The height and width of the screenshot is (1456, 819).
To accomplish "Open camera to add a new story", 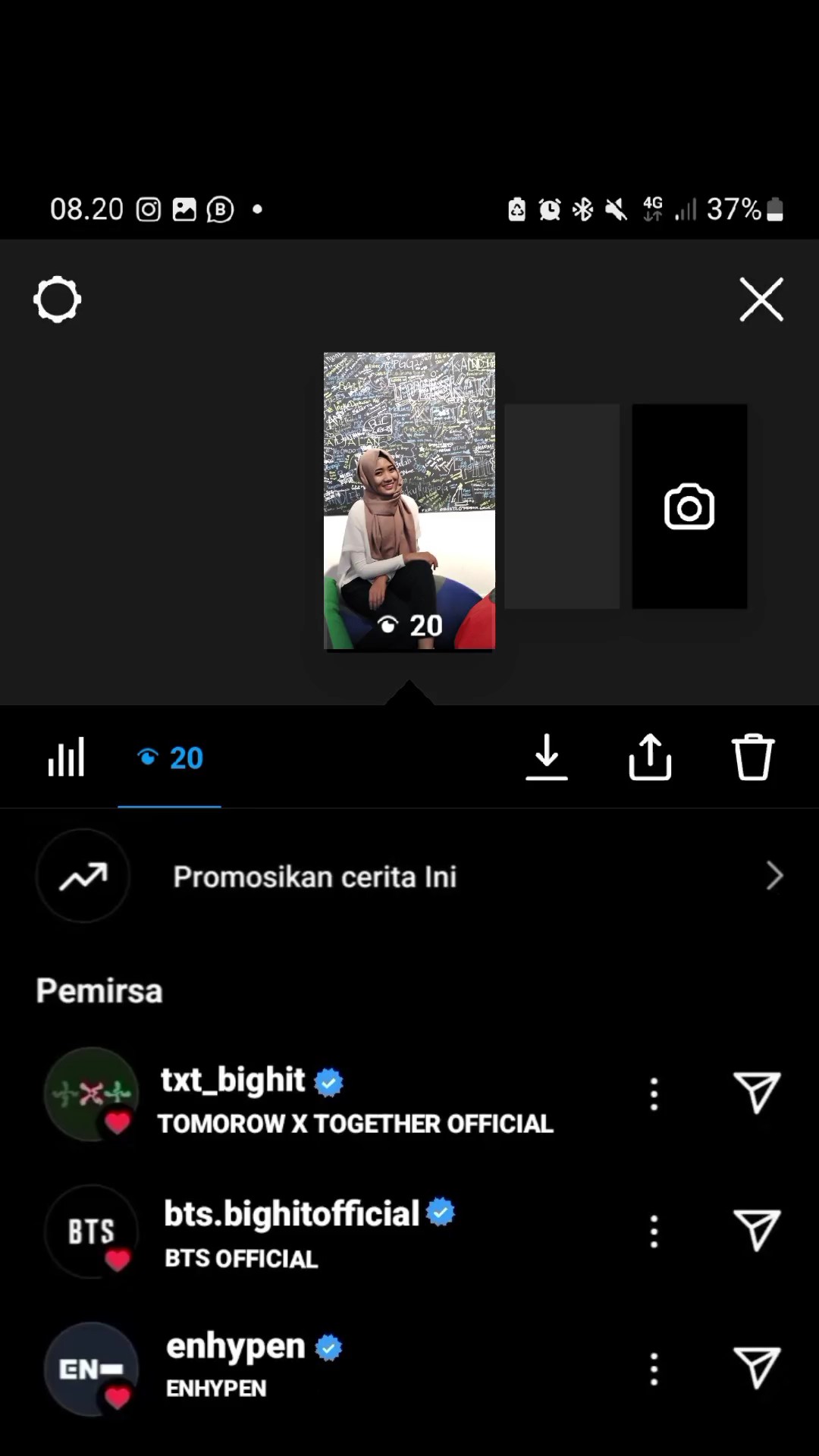I will [689, 507].
